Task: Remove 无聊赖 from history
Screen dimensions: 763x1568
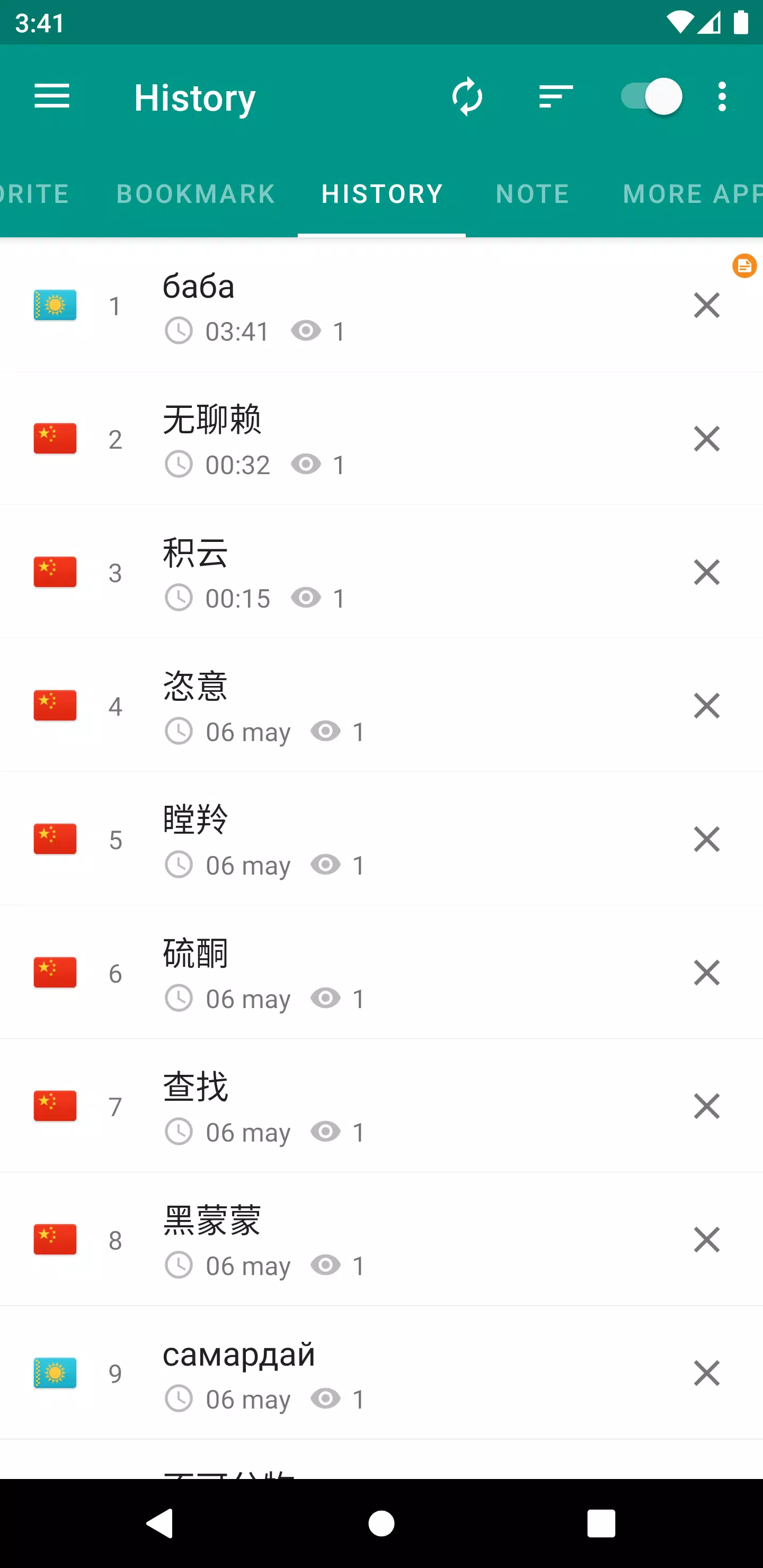Action: tap(706, 439)
